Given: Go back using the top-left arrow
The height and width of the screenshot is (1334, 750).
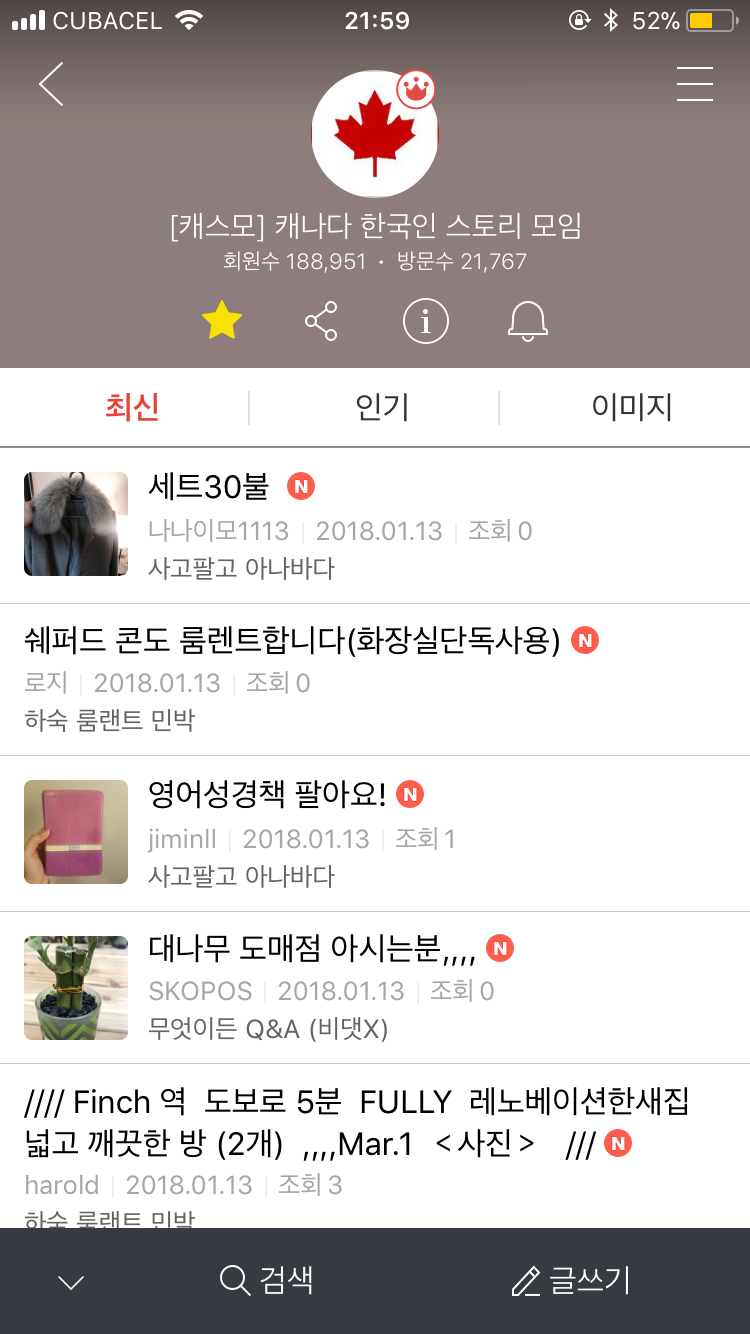Looking at the screenshot, I should [51, 84].
